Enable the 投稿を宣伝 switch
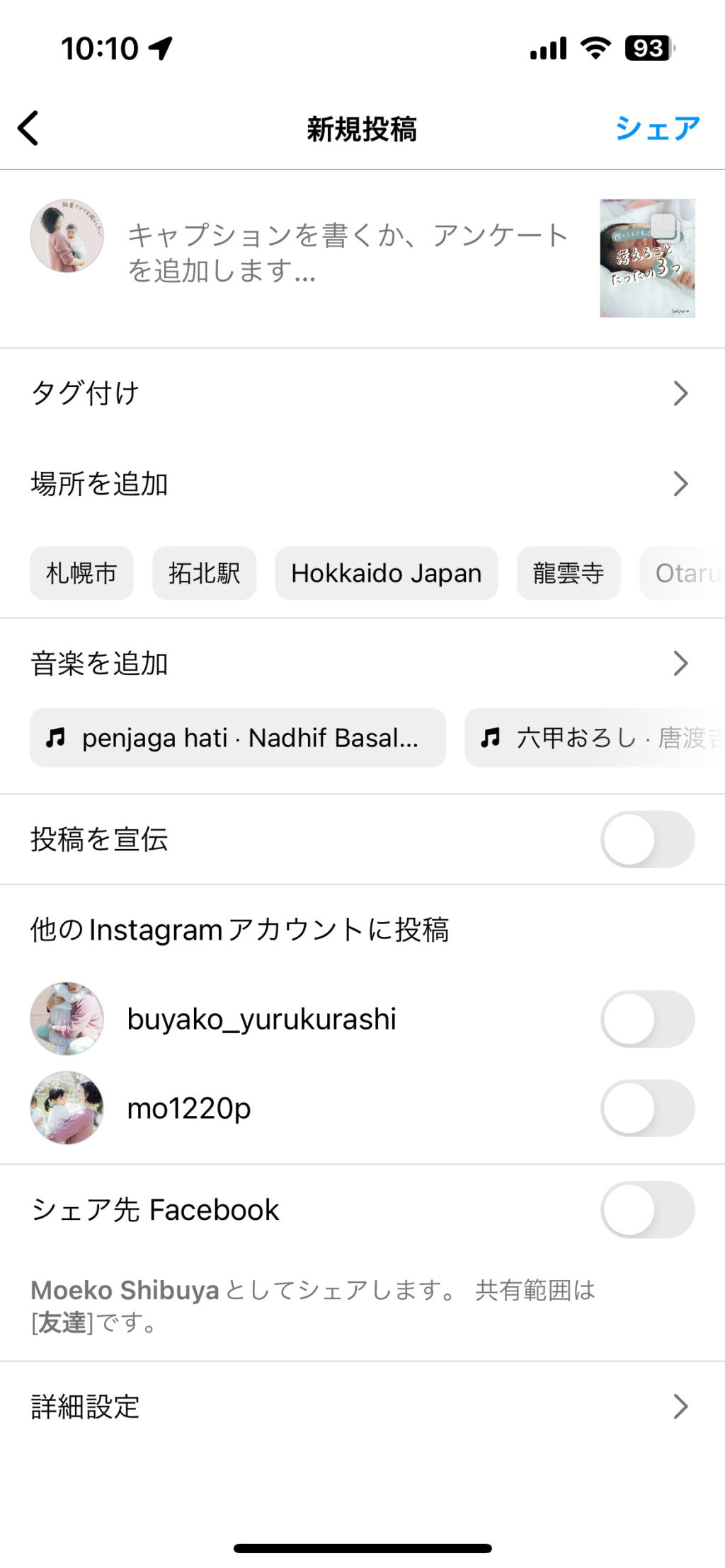This screenshot has width=725, height=1568. (647, 839)
